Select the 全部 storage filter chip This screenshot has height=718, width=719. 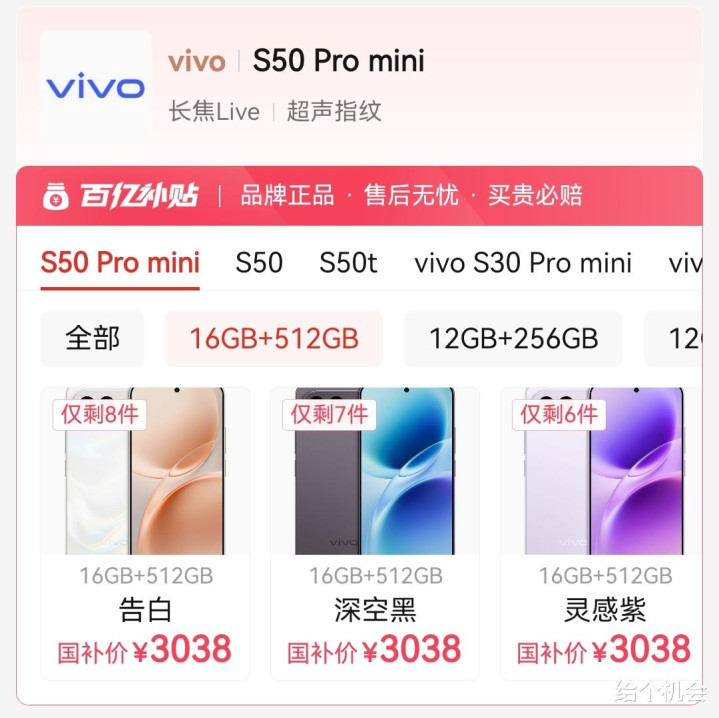point(93,339)
